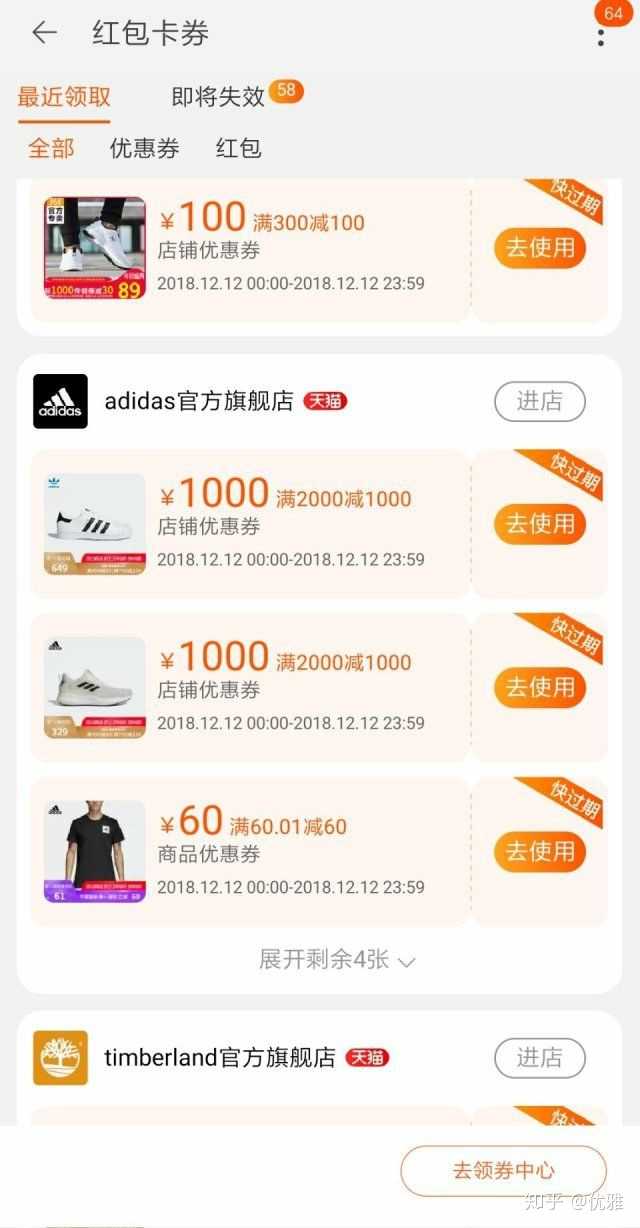640x1228 pixels.
Task: Use the ¥100 满300减100 coupon
Action: pyautogui.click(x=540, y=247)
